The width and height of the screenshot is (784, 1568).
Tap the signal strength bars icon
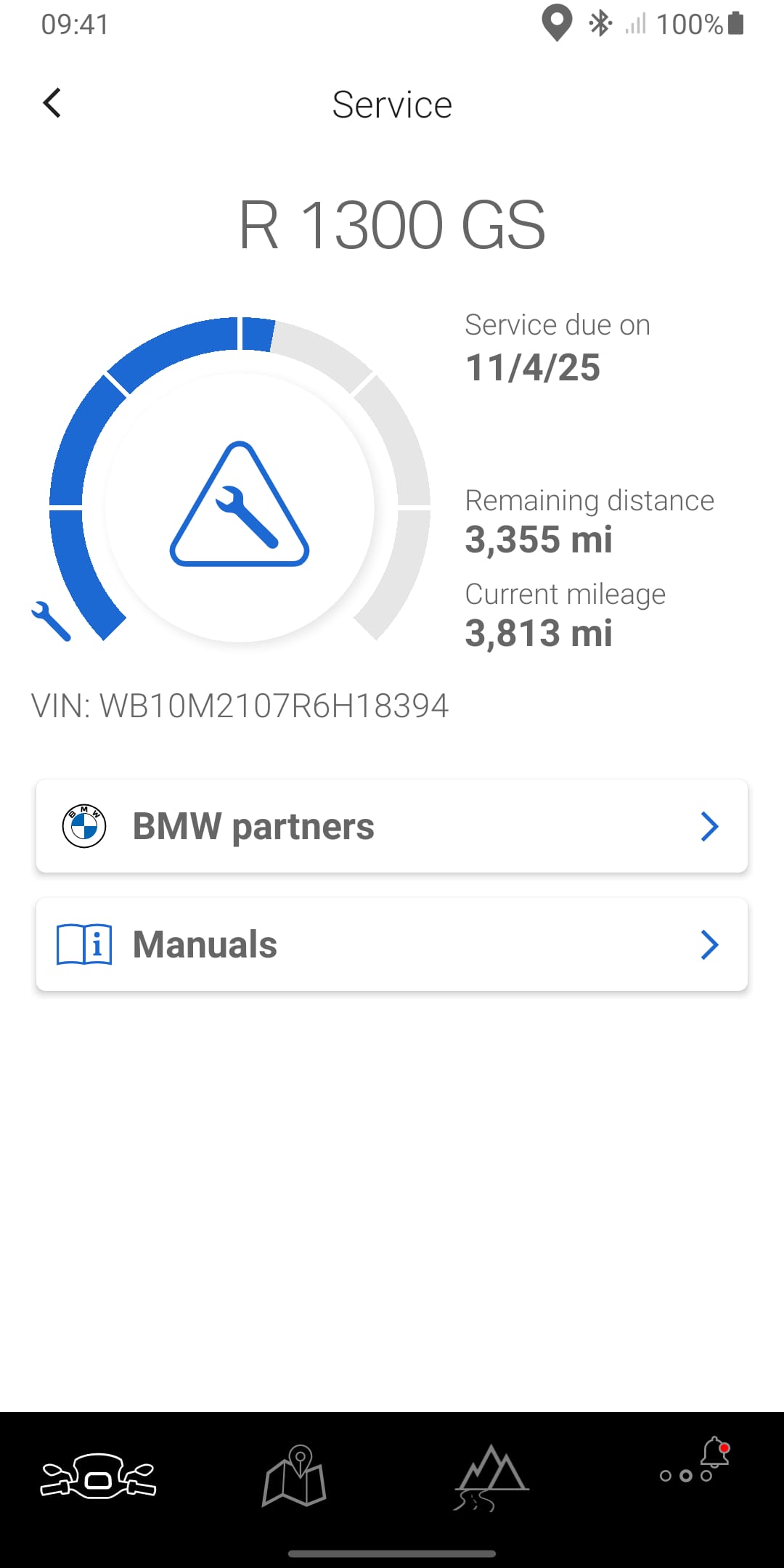634,24
